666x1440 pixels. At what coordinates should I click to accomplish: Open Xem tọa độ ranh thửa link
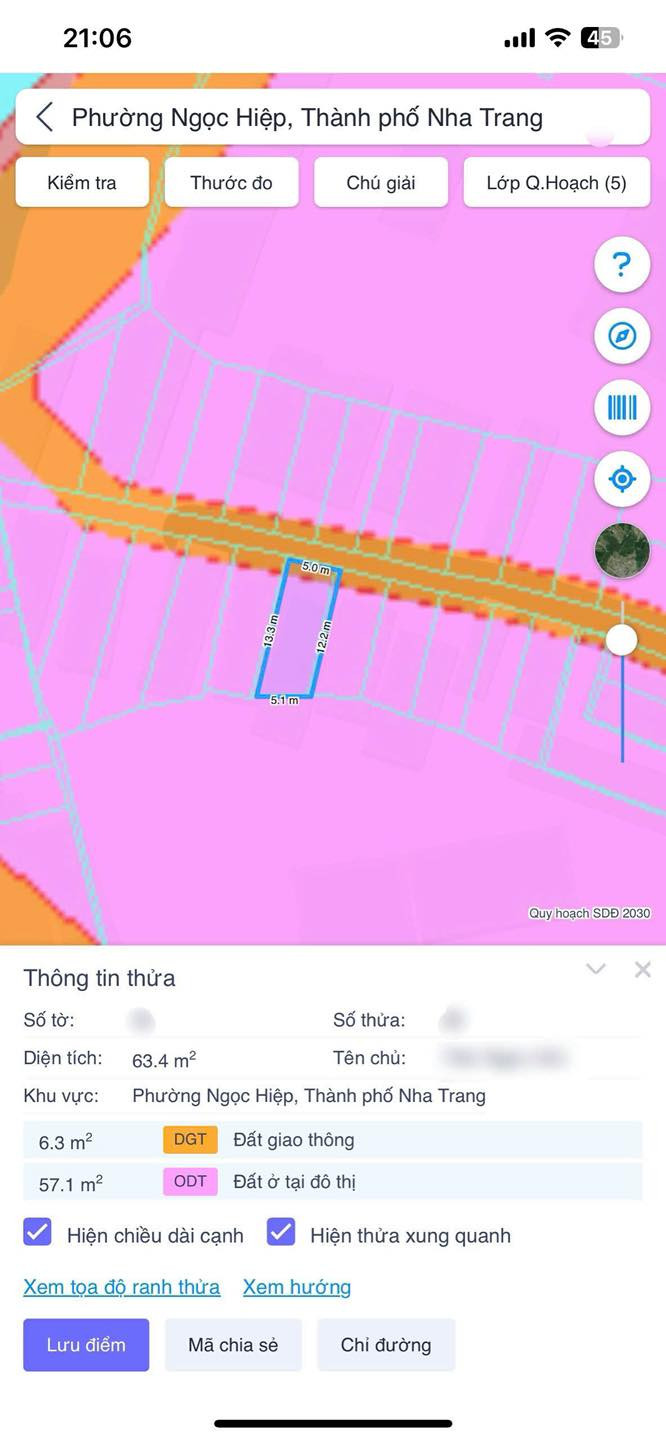pyautogui.click(x=121, y=1287)
